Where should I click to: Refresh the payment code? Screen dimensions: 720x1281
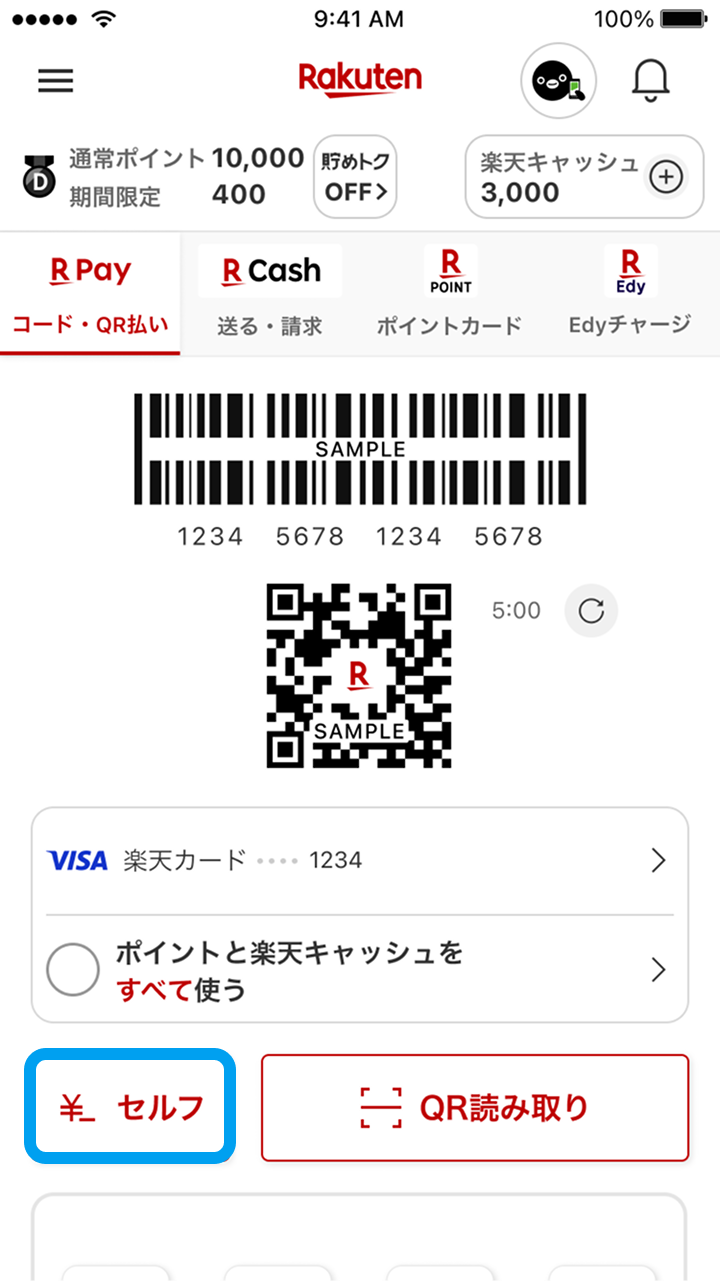pos(591,611)
